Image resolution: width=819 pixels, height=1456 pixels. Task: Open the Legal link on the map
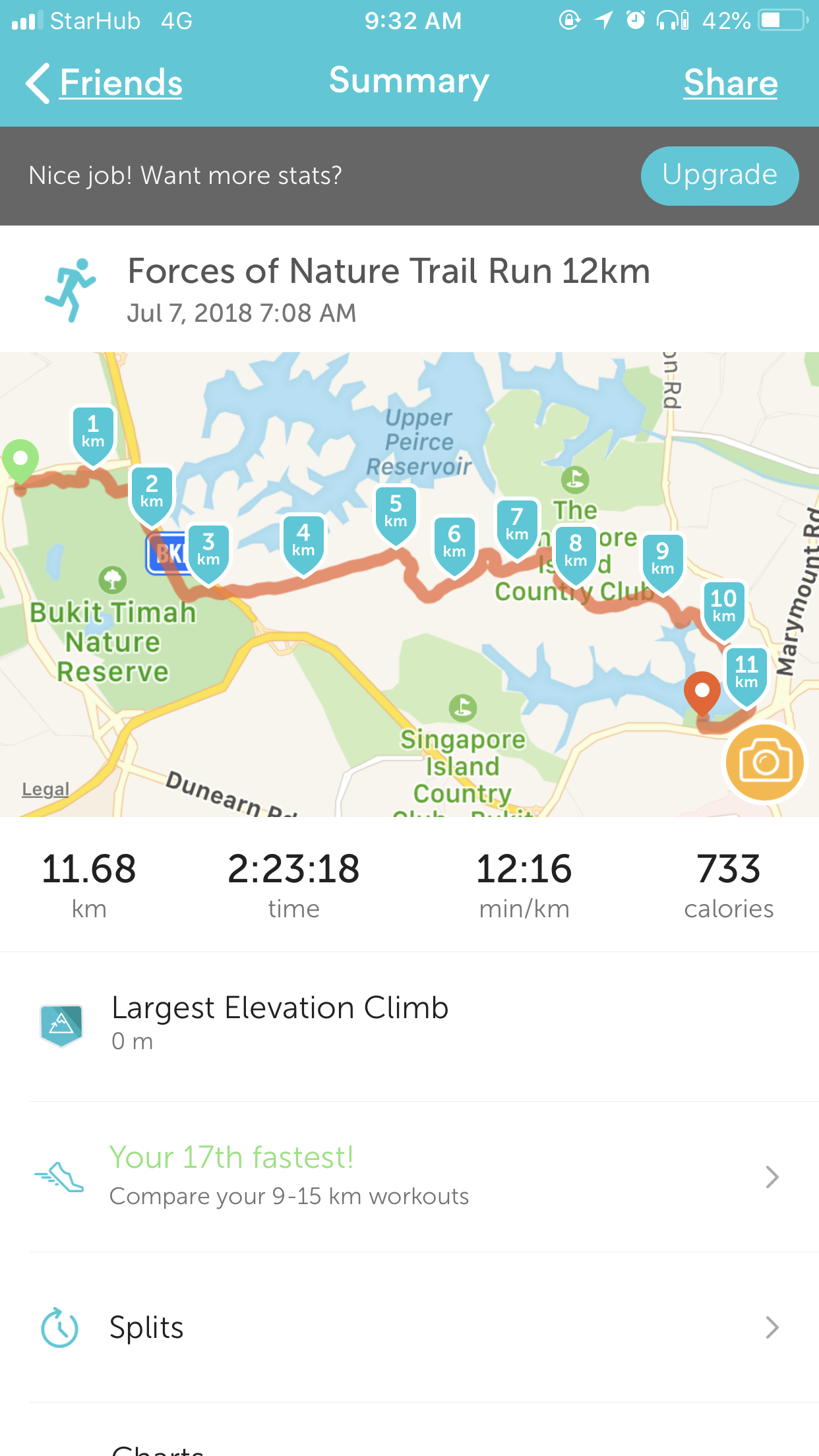45,789
